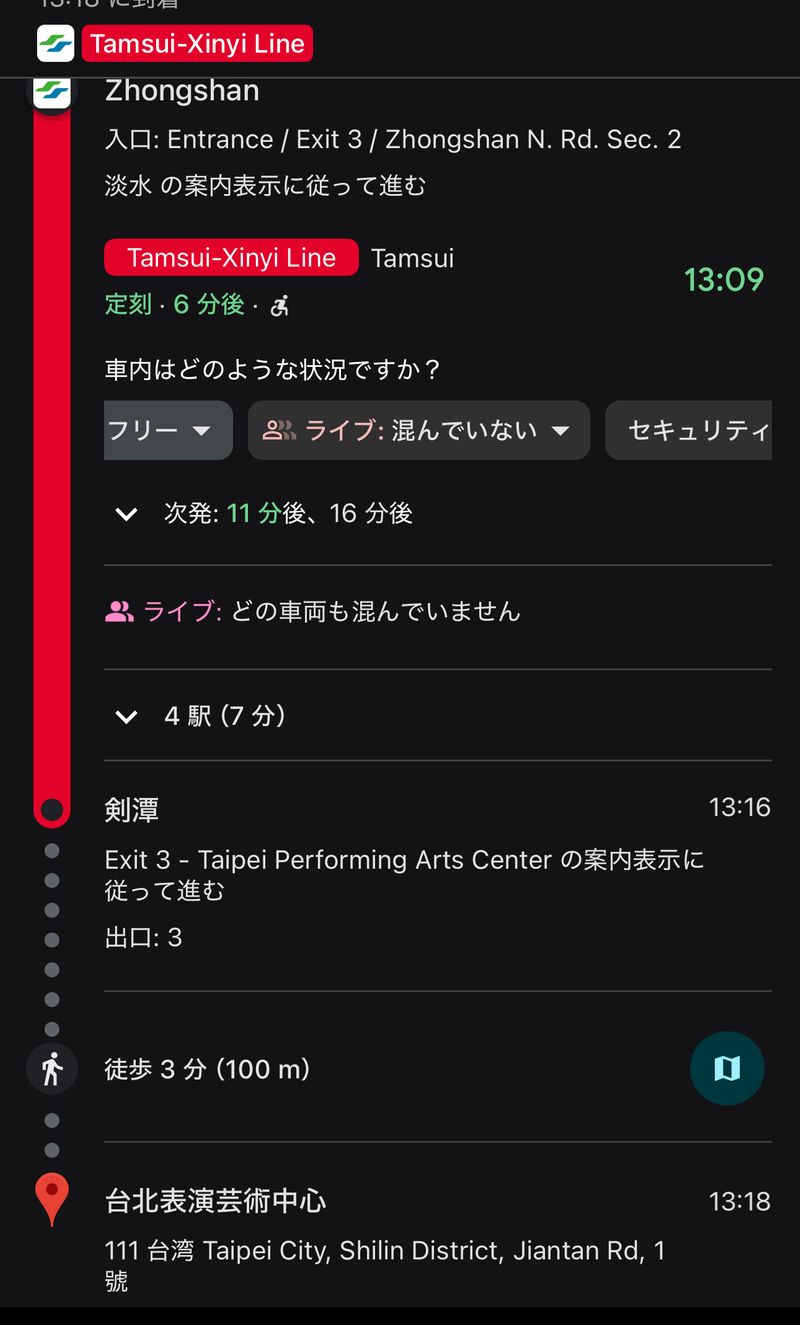Open the ライブ: 混んでいない crowdedness dropdown
Image resolution: width=800 pixels, height=1325 pixels.
(418, 430)
